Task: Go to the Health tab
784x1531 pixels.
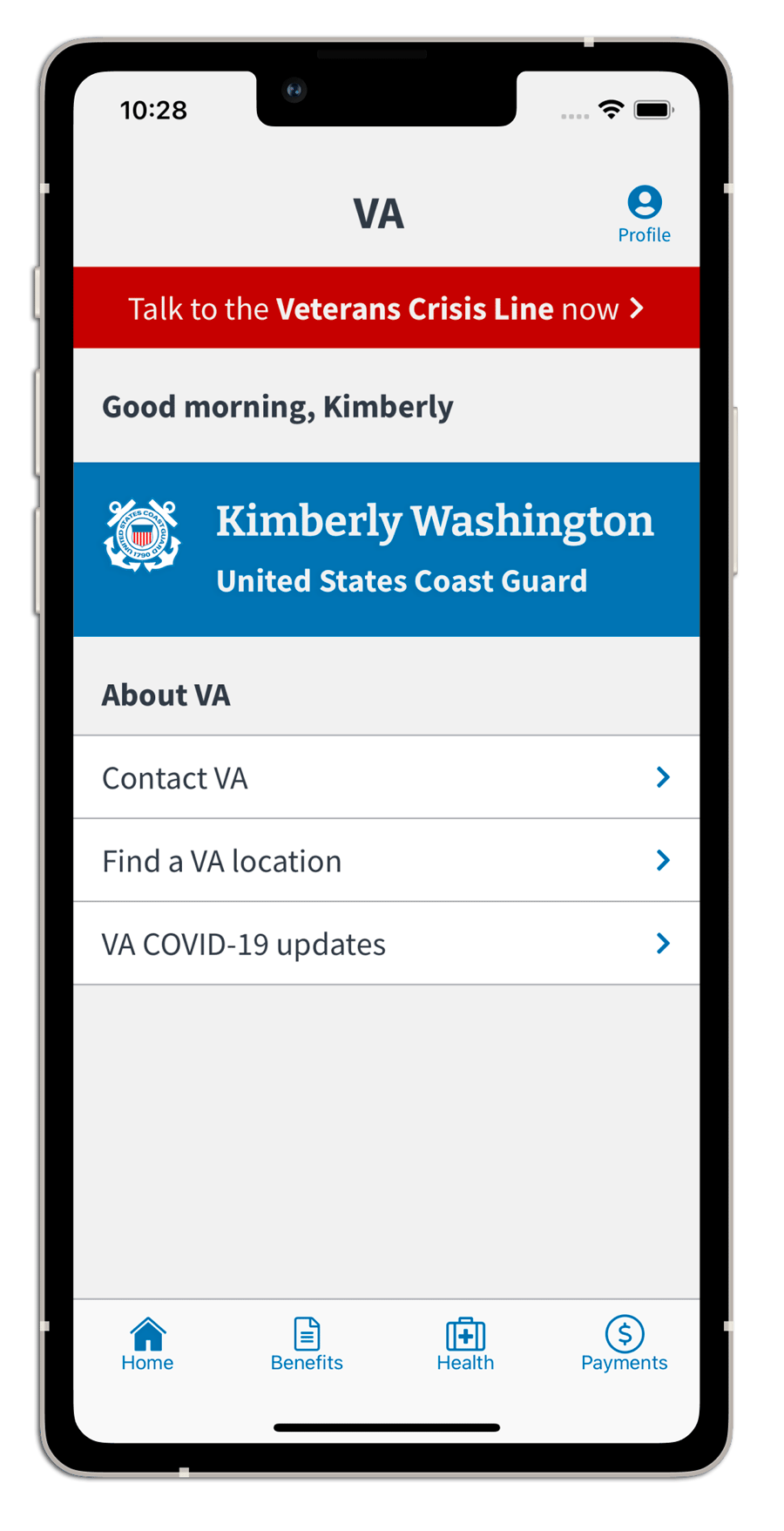Action: pos(465,1345)
